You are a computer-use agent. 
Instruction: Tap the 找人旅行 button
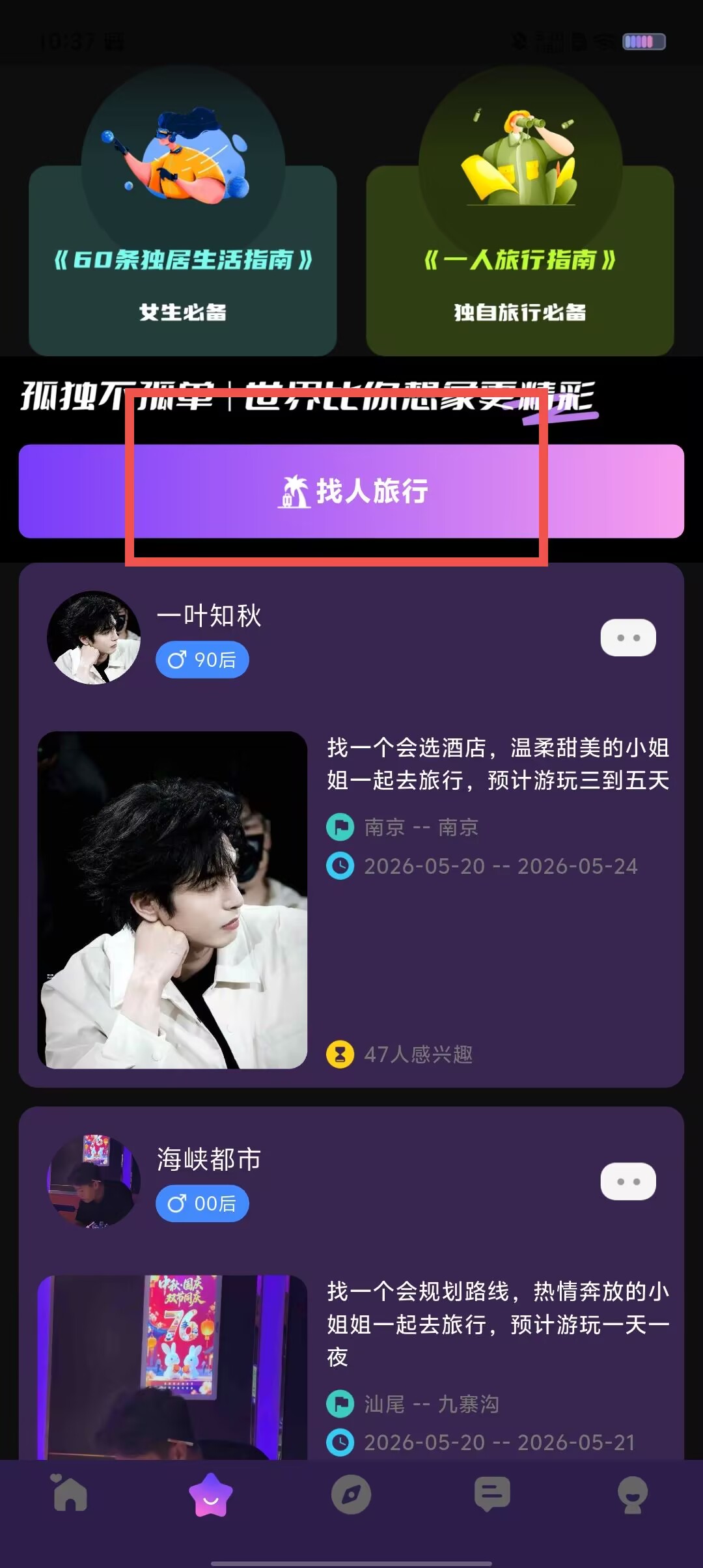tap(351, 491)
